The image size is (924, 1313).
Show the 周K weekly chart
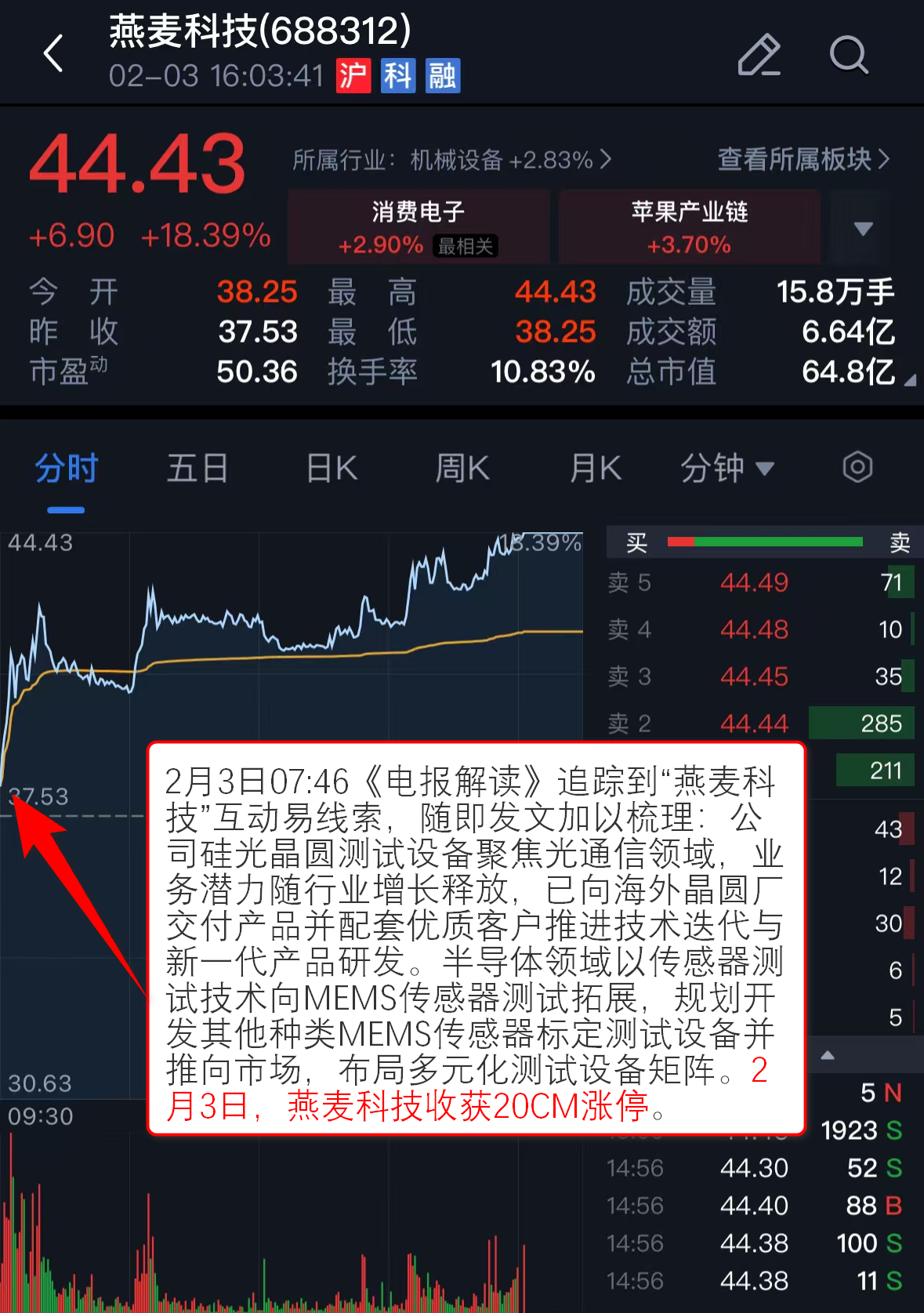pyautogui.click(x=462, y=469)
